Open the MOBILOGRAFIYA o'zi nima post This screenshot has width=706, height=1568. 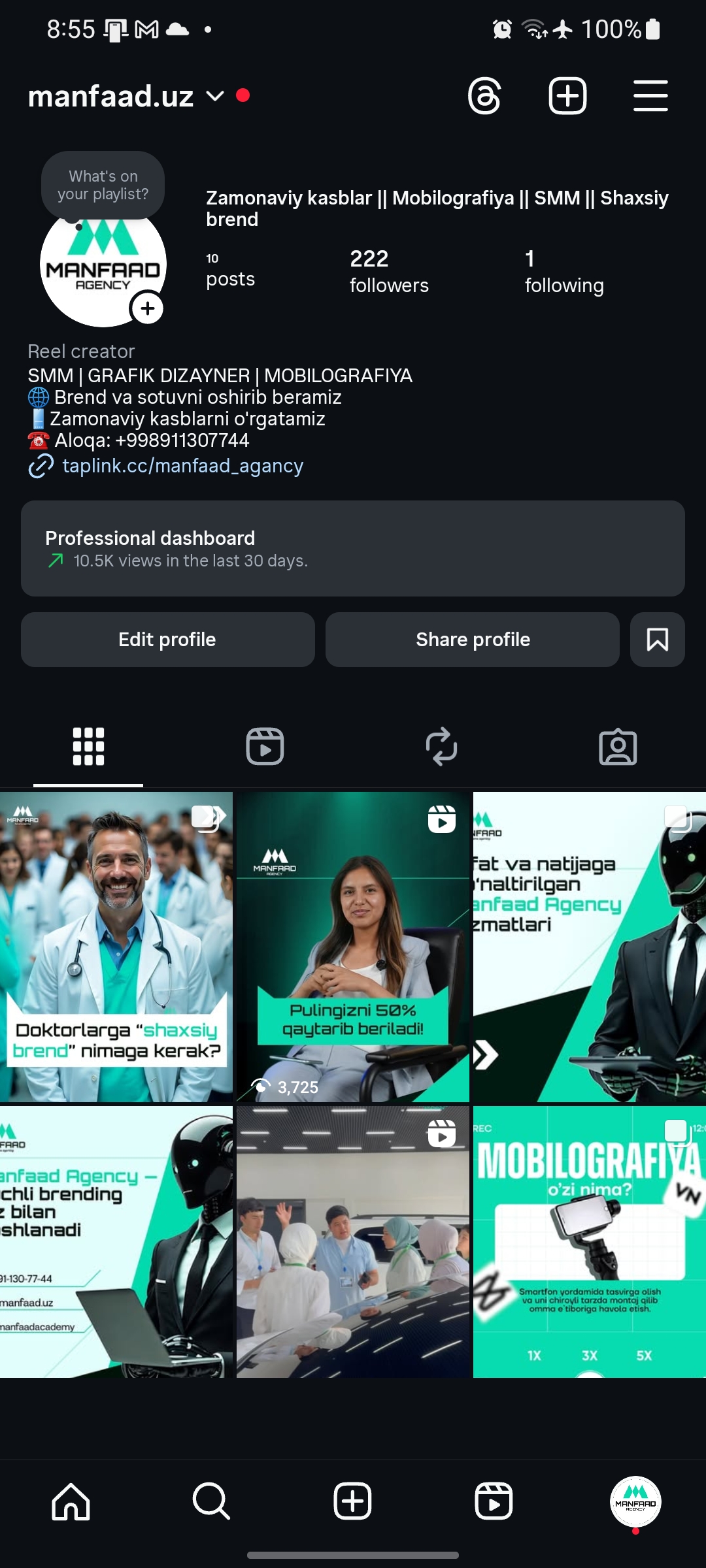590,1242
